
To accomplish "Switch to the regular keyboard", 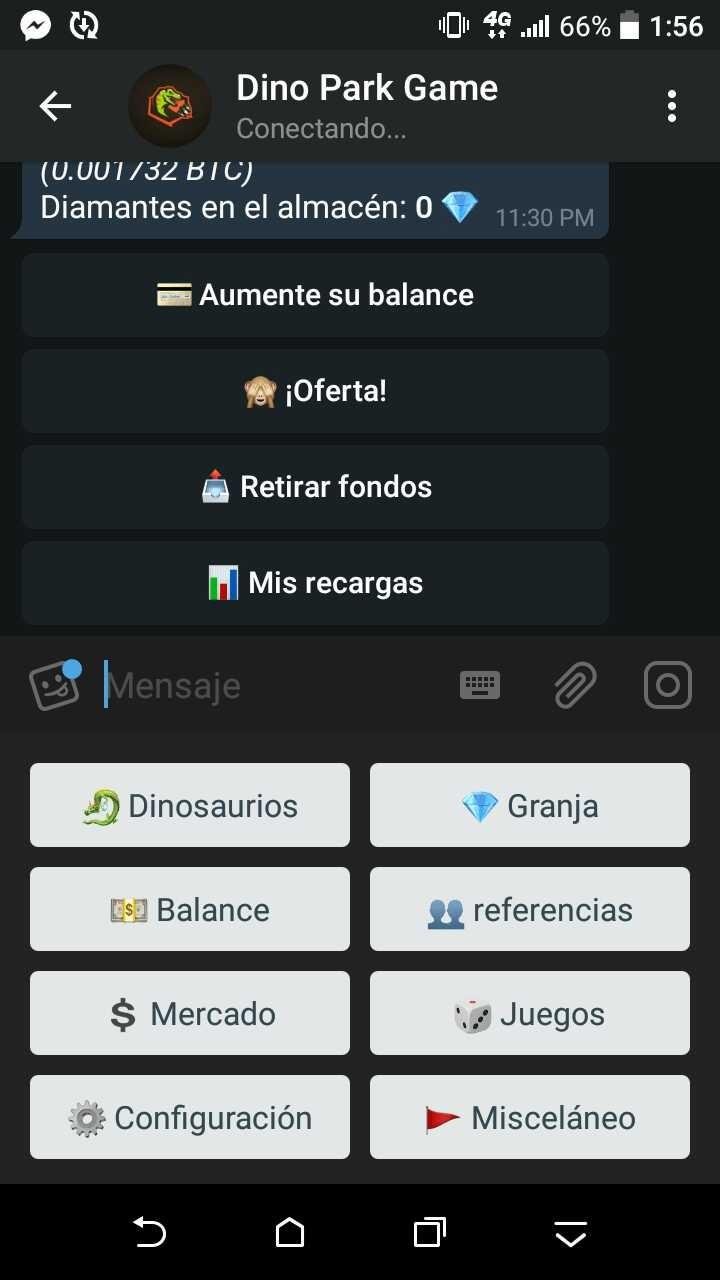I will point(480,685).
